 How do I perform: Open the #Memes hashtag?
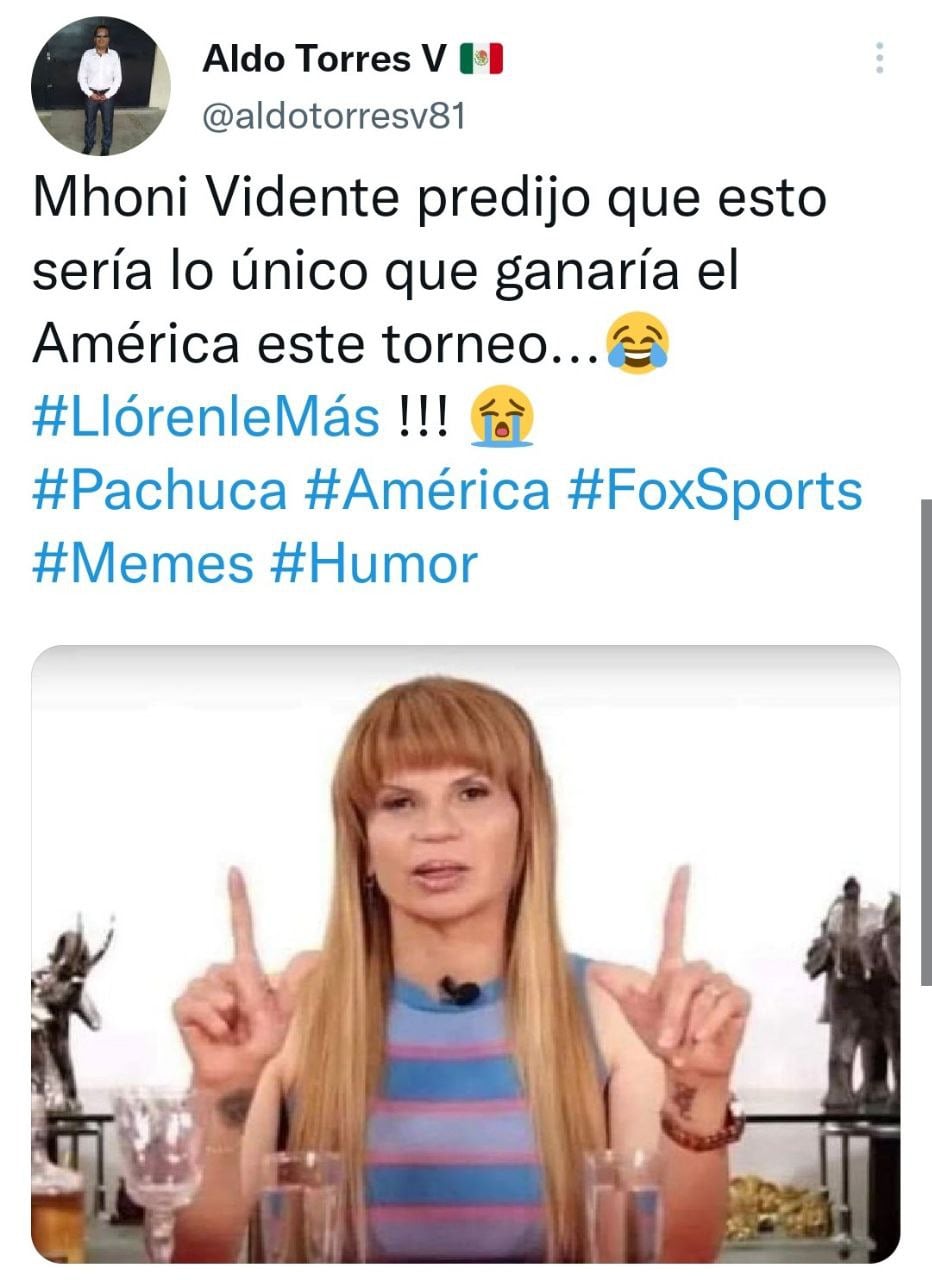[143, 564]
